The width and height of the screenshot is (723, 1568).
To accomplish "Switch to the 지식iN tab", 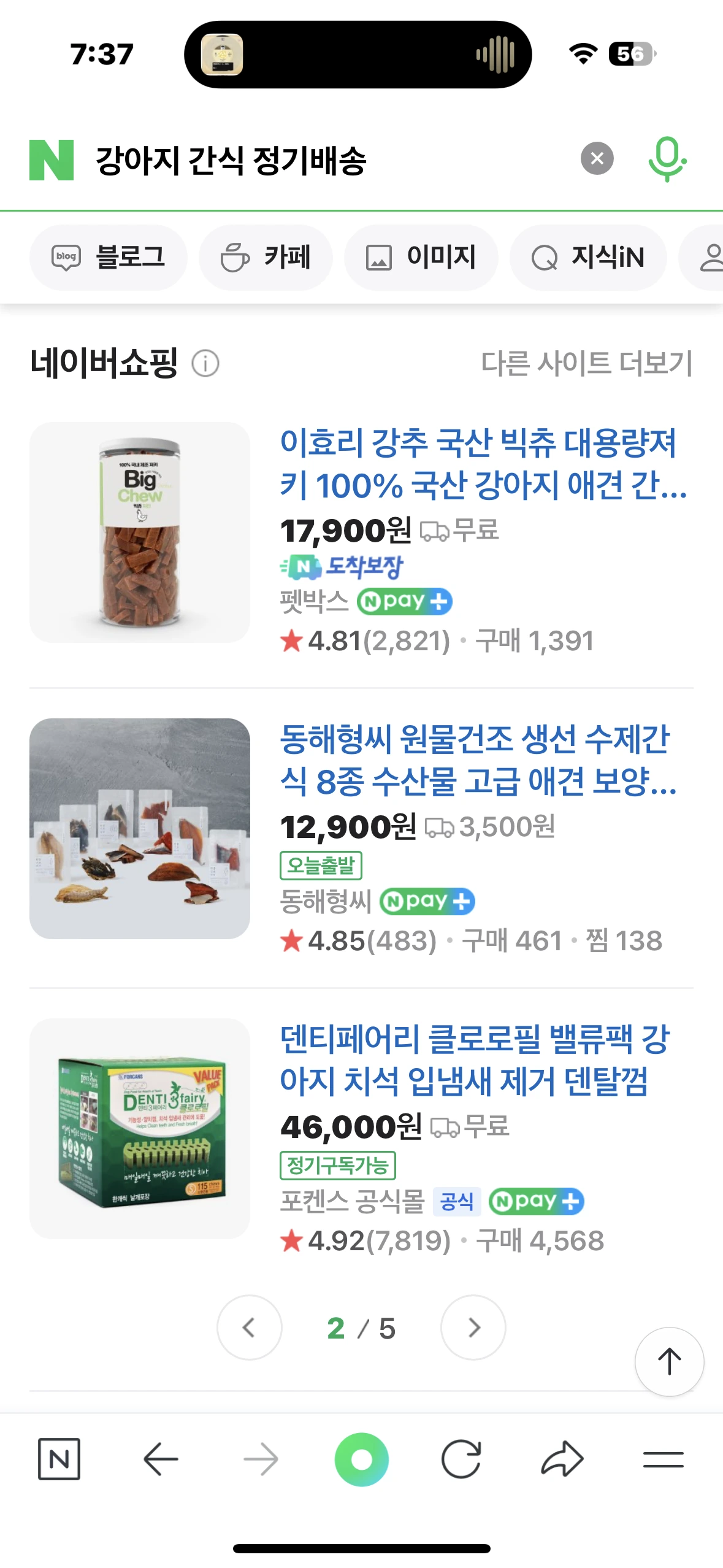I will tap(587, 257).
